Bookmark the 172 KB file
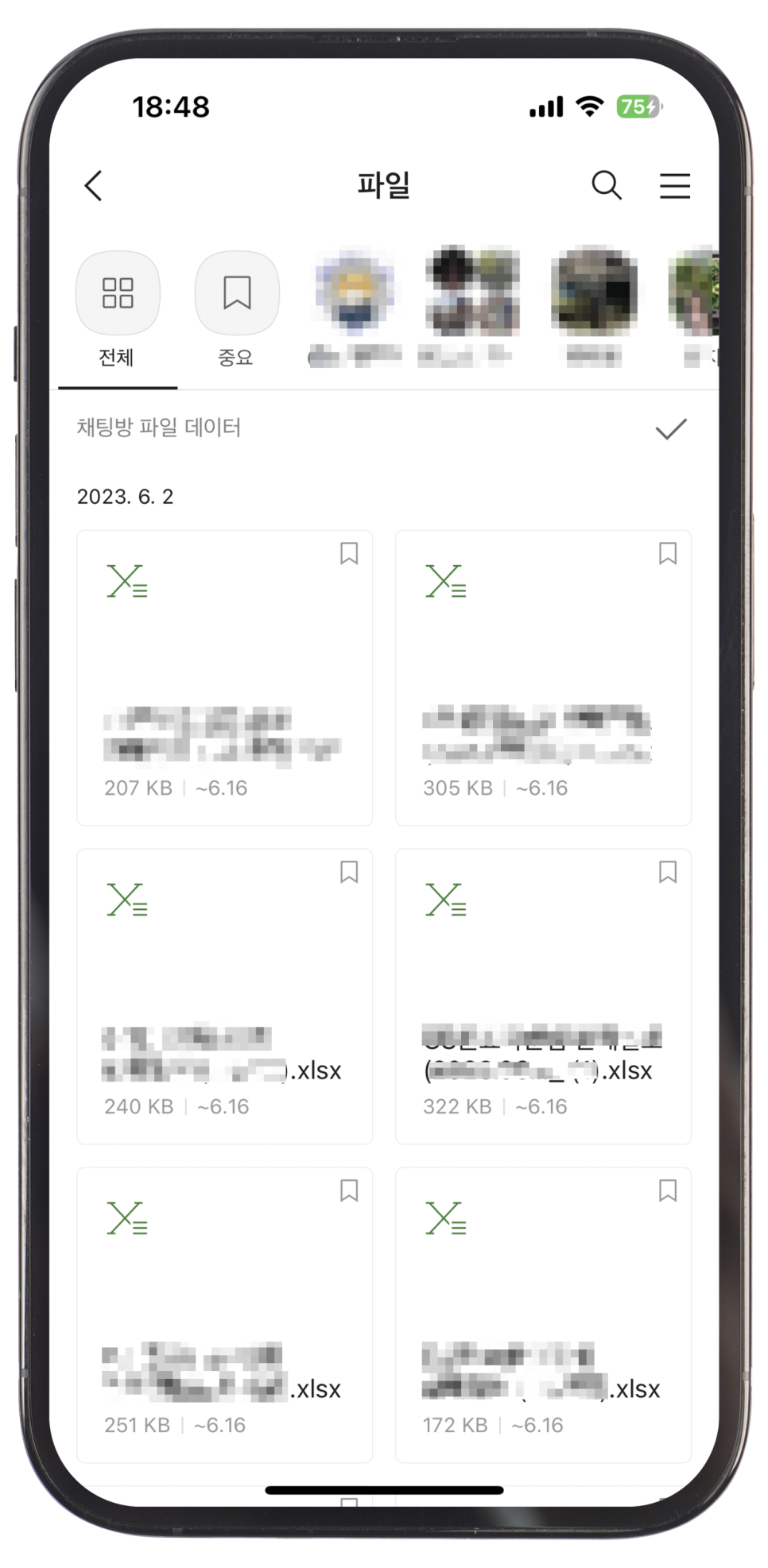768x1568 pixels. [668, 1191]
